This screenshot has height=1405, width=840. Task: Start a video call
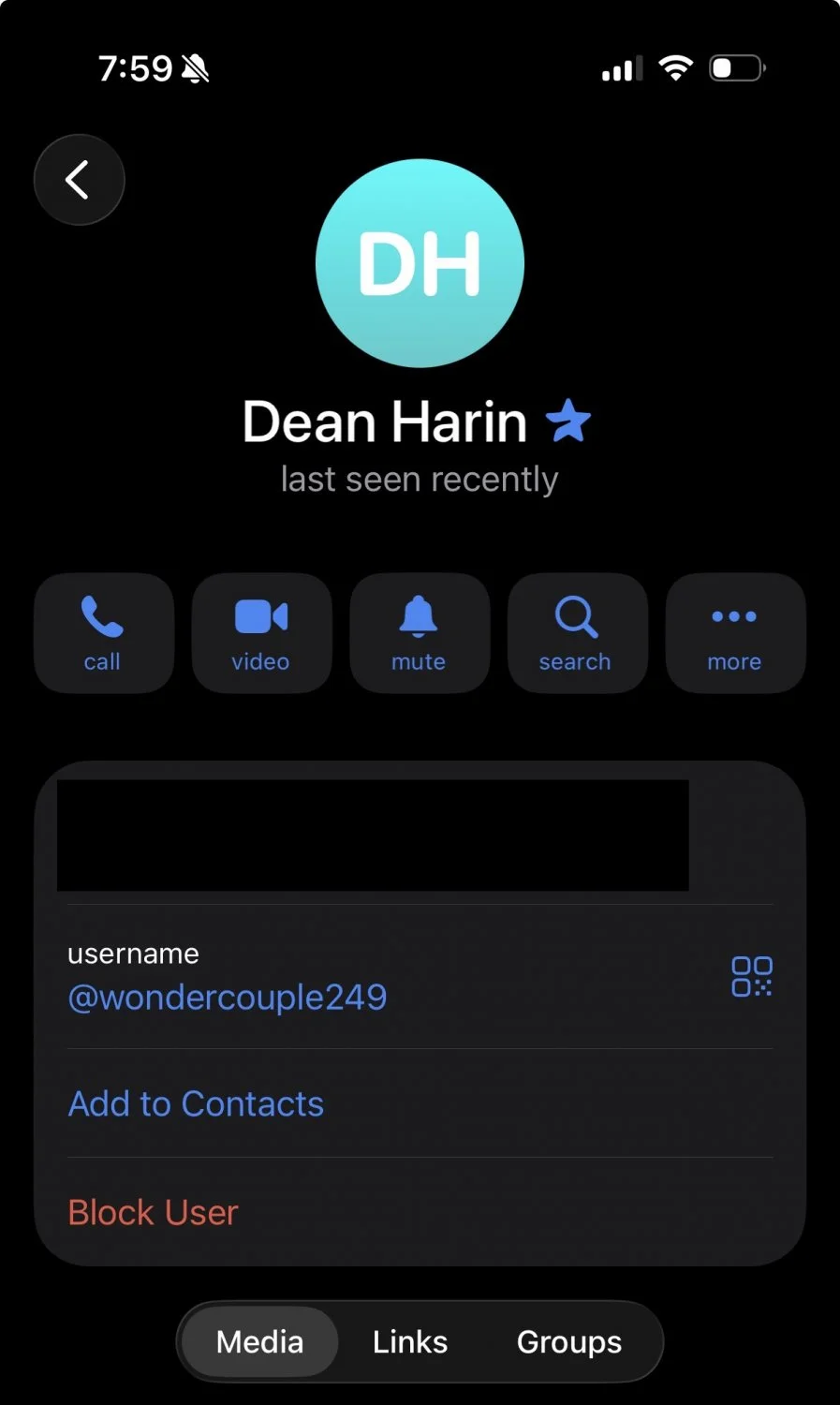tap(261, 633)
